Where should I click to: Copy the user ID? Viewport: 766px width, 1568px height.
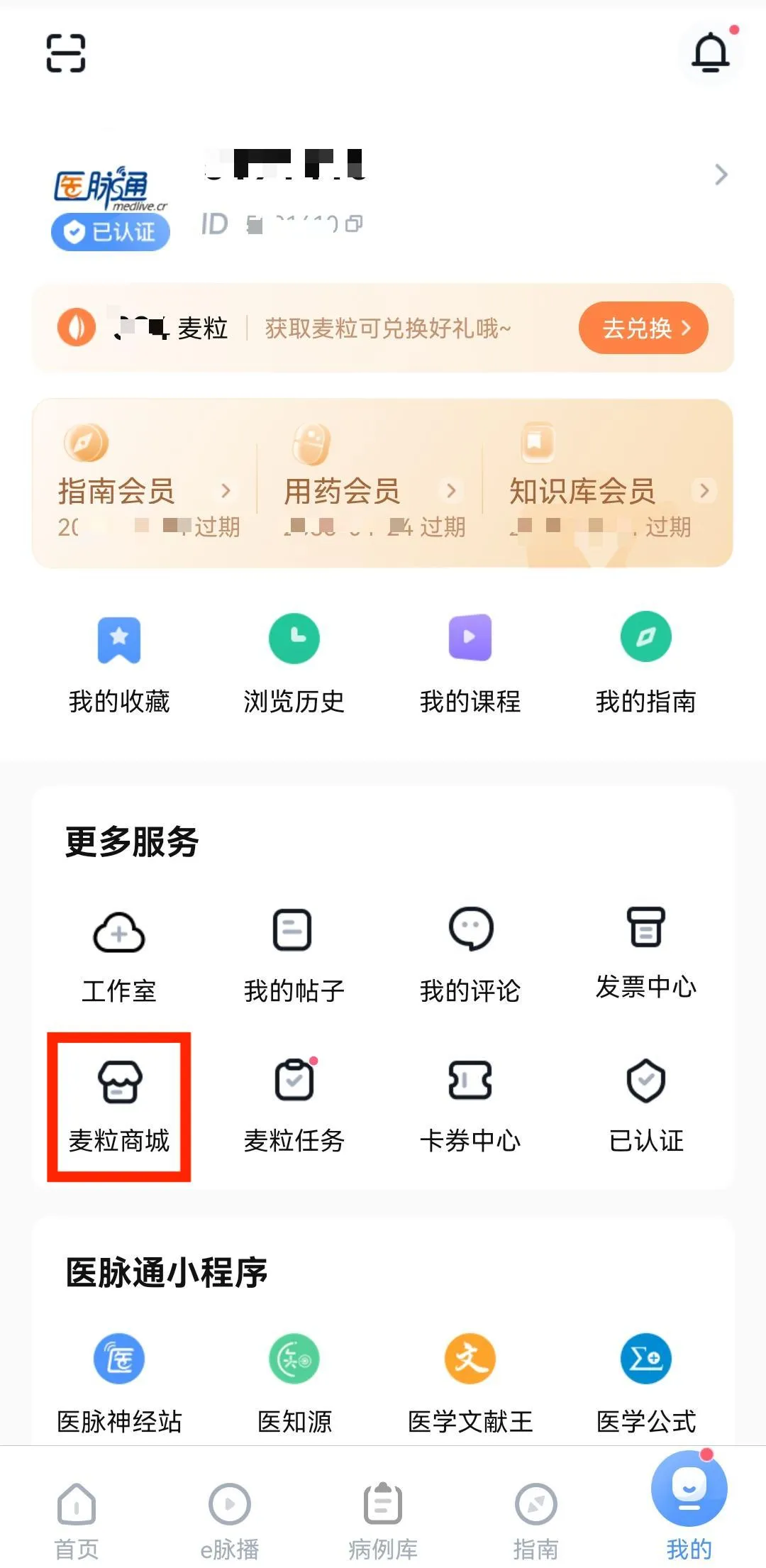tap(355, 224)
